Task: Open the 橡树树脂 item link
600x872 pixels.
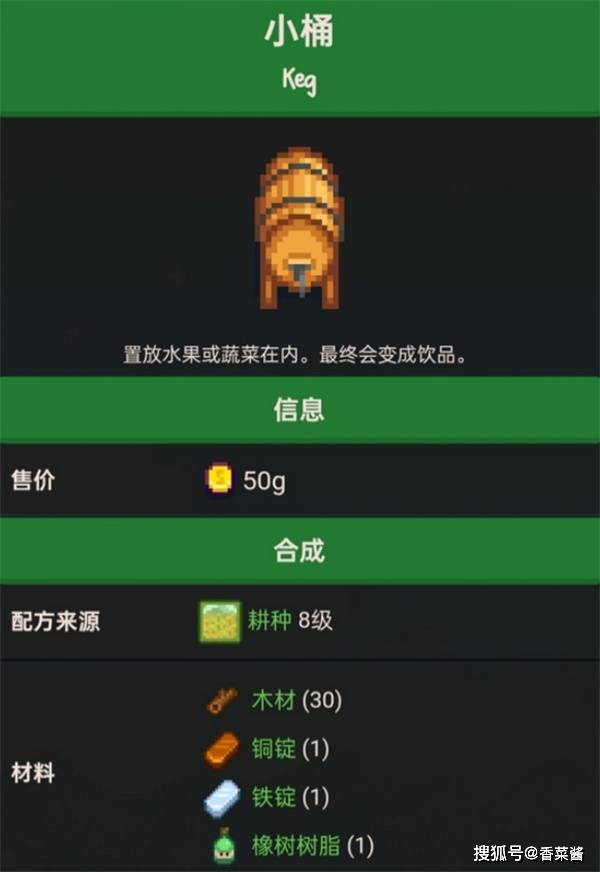Action: 295,846
